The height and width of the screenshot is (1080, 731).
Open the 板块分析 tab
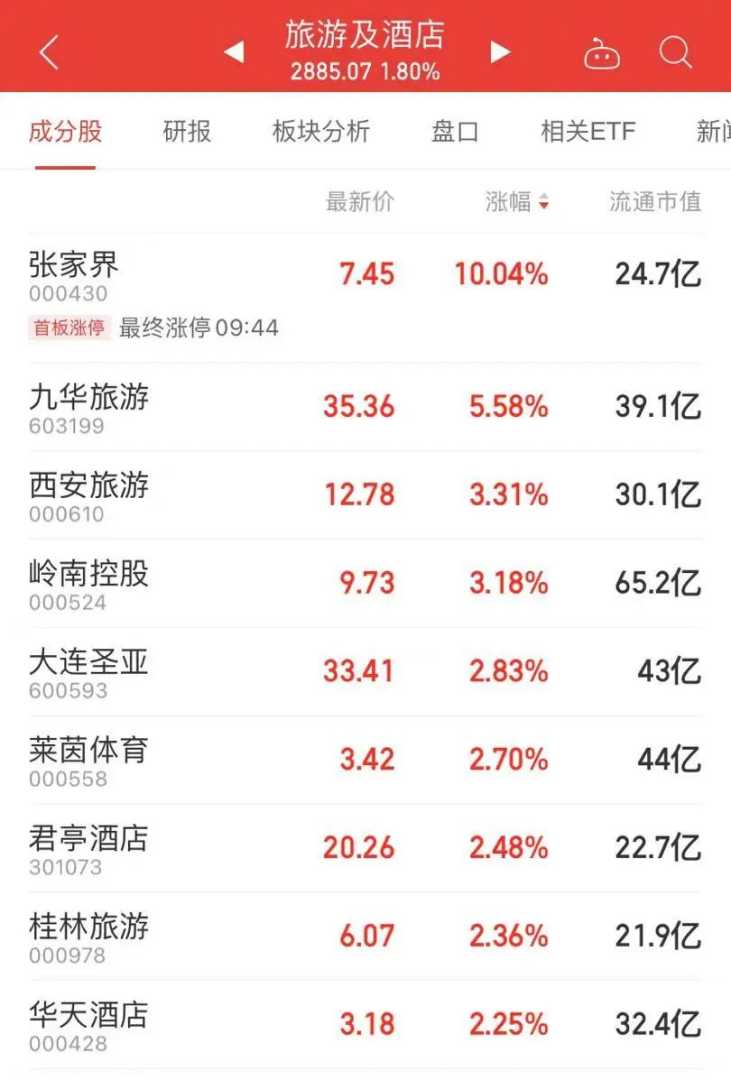click(321, 132)
